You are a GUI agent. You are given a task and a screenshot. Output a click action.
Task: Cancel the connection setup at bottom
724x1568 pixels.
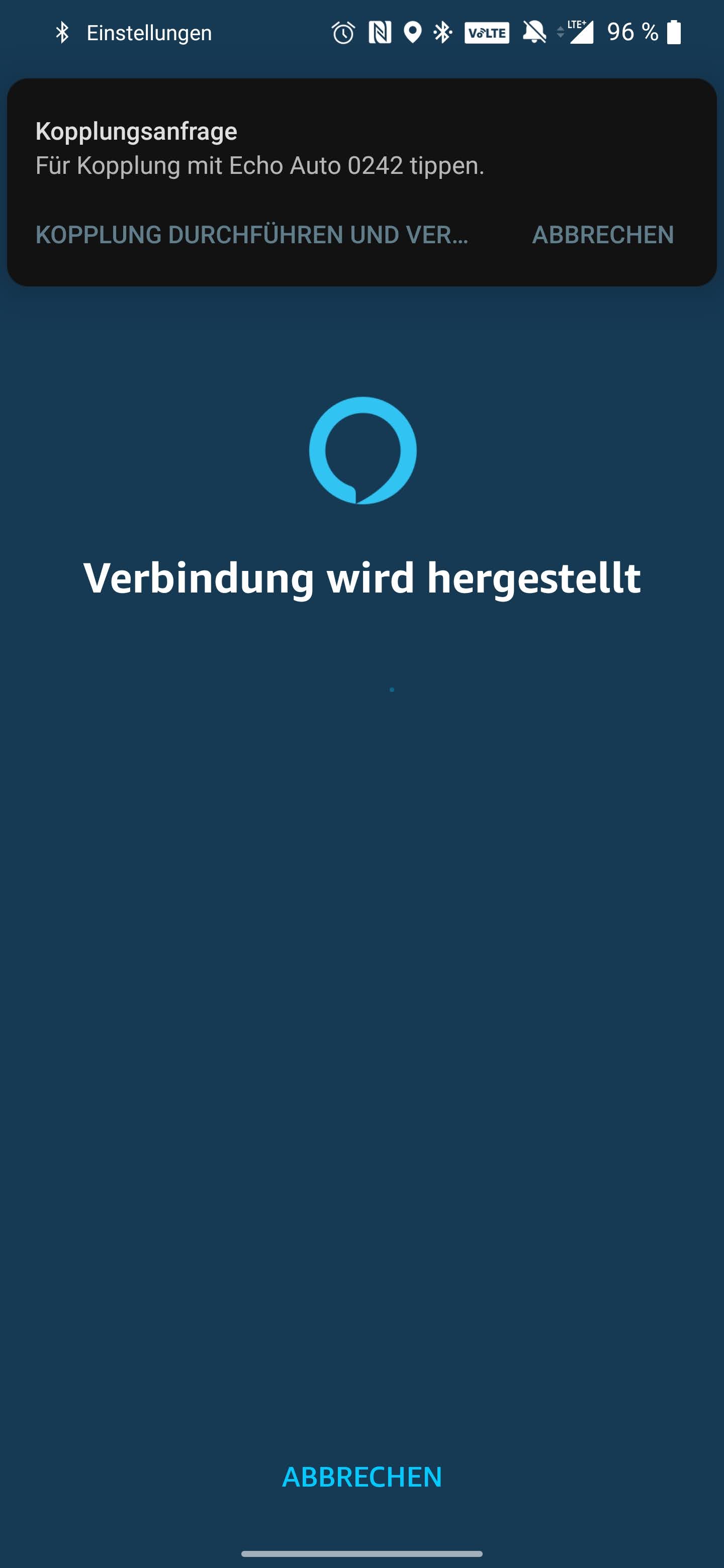click(x=361, y=1478)
